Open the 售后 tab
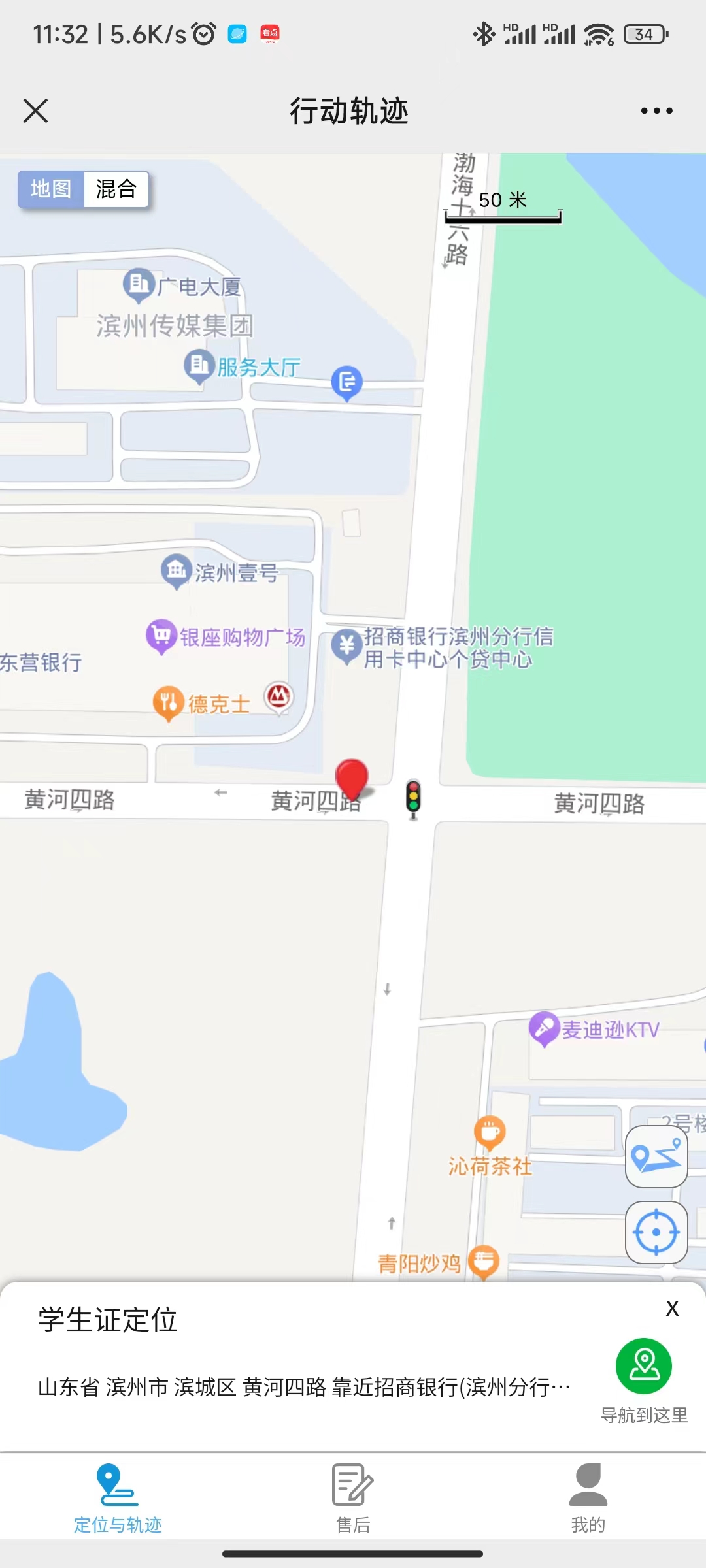The height and width of the screenshot is (1568, 706). pyautogui.click(x=353, y=1497)
